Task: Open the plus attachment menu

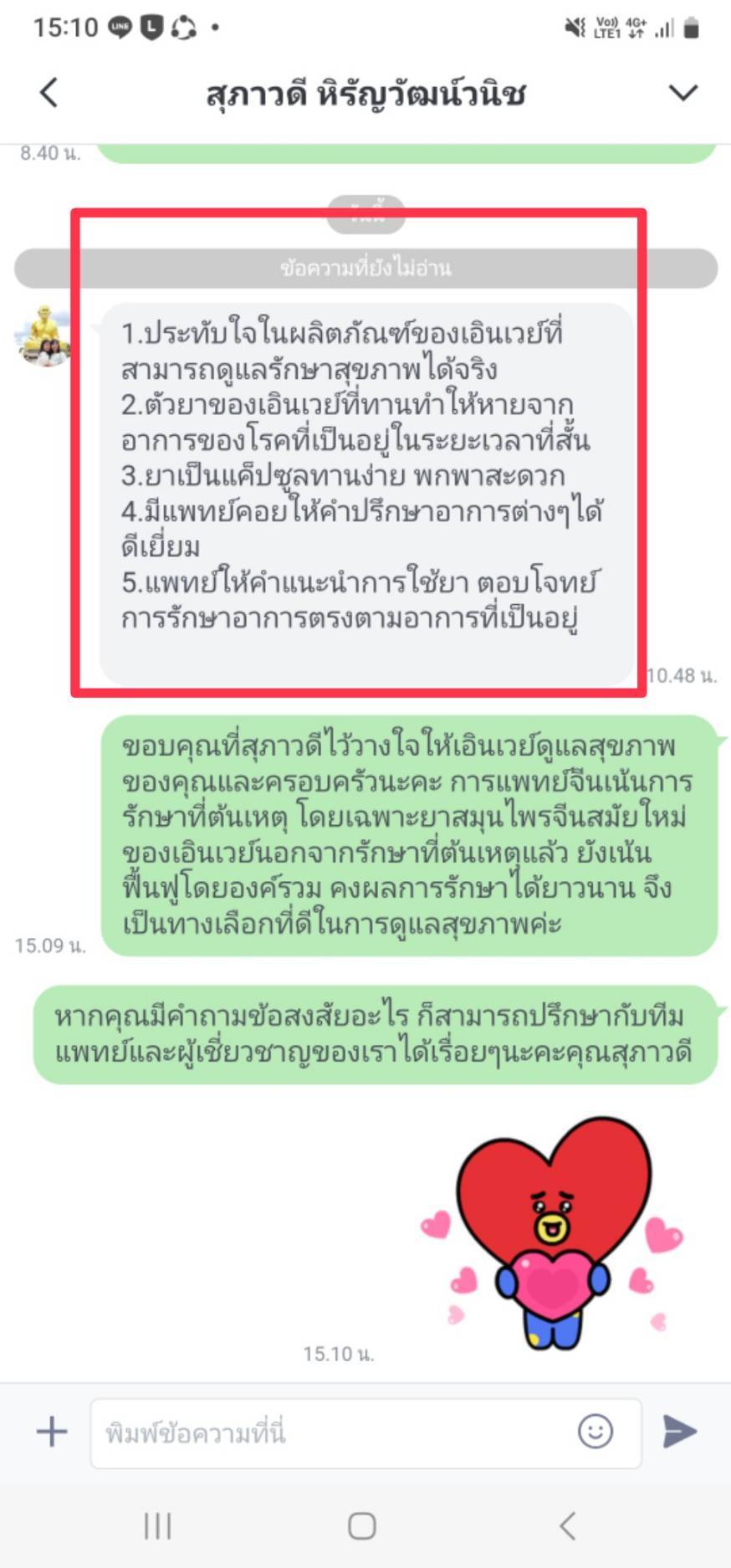Action: pyautogui.click(x=52, y=1432)
